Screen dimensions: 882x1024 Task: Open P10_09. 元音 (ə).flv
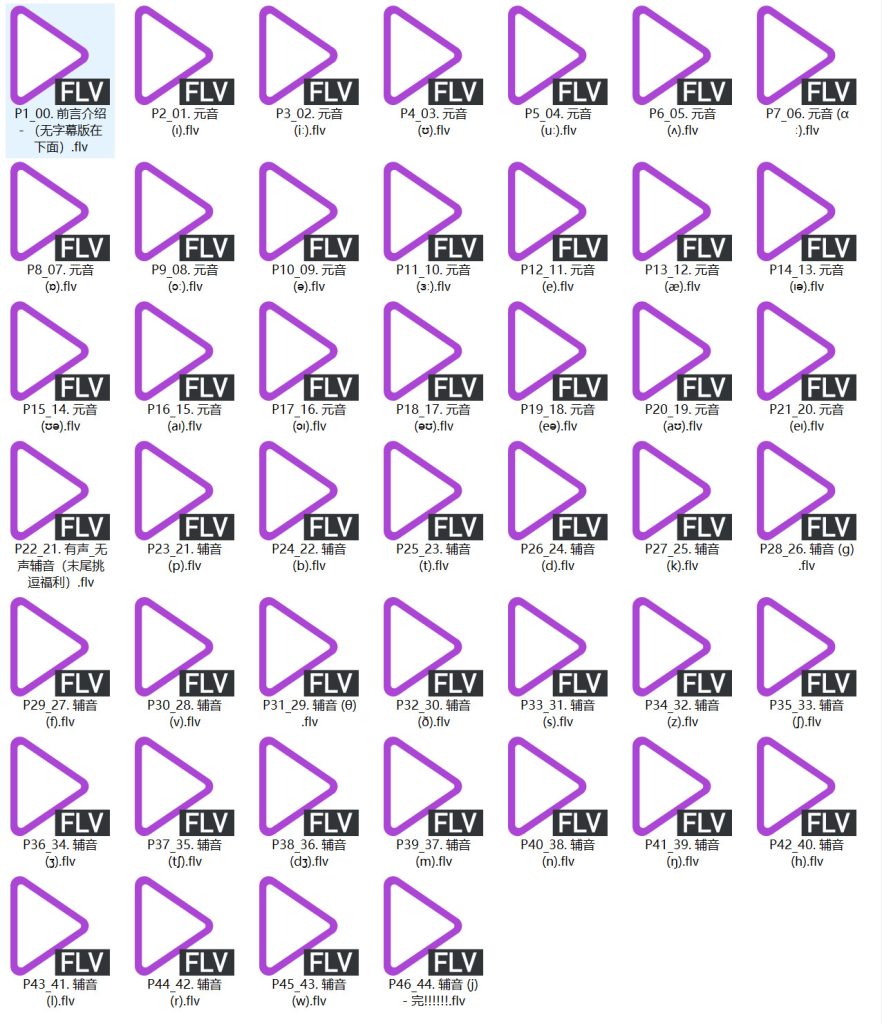308,211
